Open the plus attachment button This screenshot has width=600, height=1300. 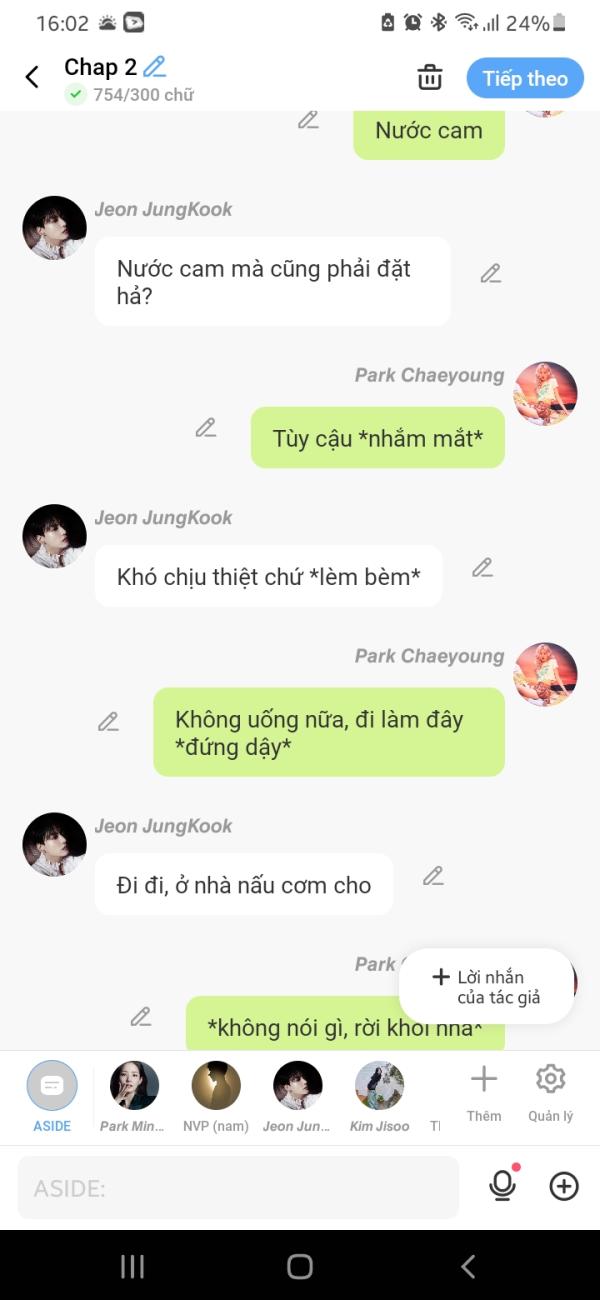click(x=565, y=1186)
